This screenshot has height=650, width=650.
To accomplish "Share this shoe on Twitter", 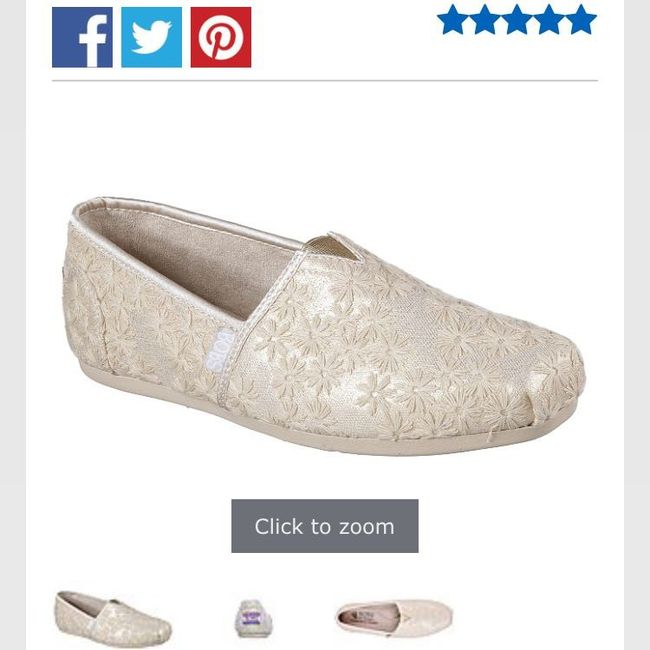I will click(151, 37).
